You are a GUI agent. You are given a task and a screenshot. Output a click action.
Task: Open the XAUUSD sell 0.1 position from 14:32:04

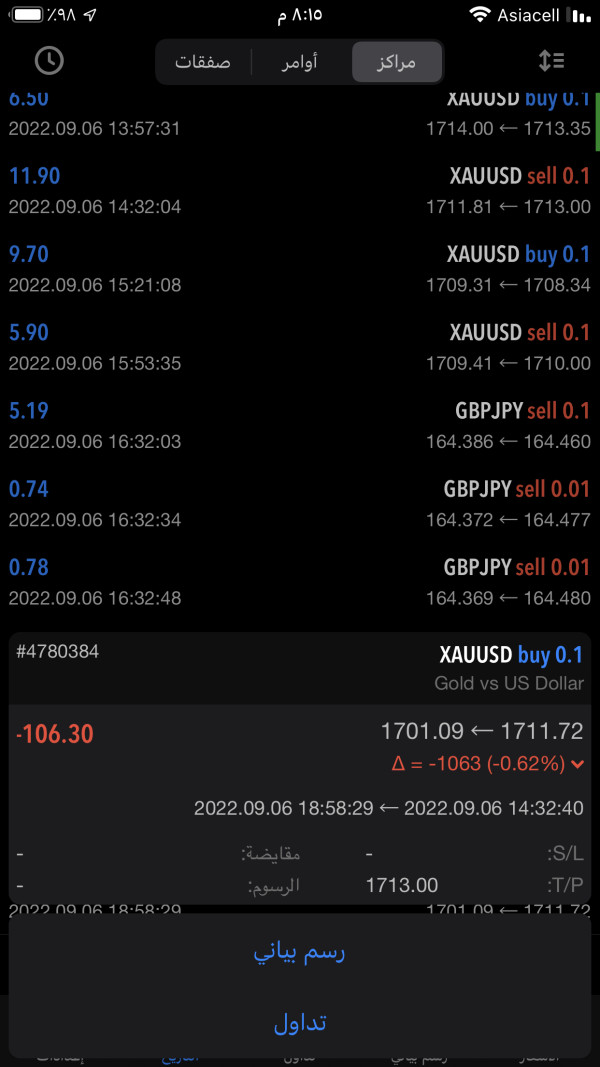click(300, 191)
